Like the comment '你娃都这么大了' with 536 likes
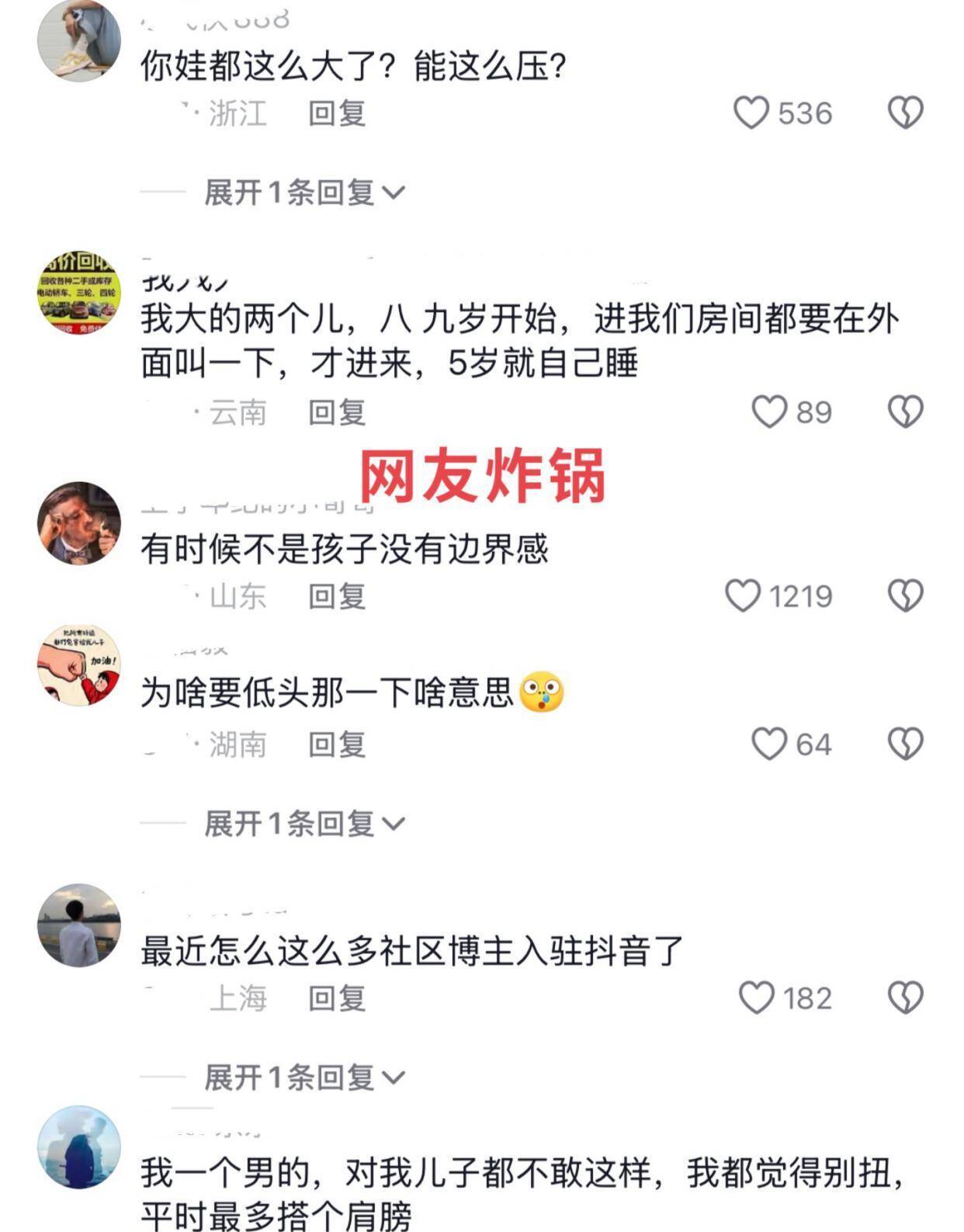 click(x=751, y=113)
